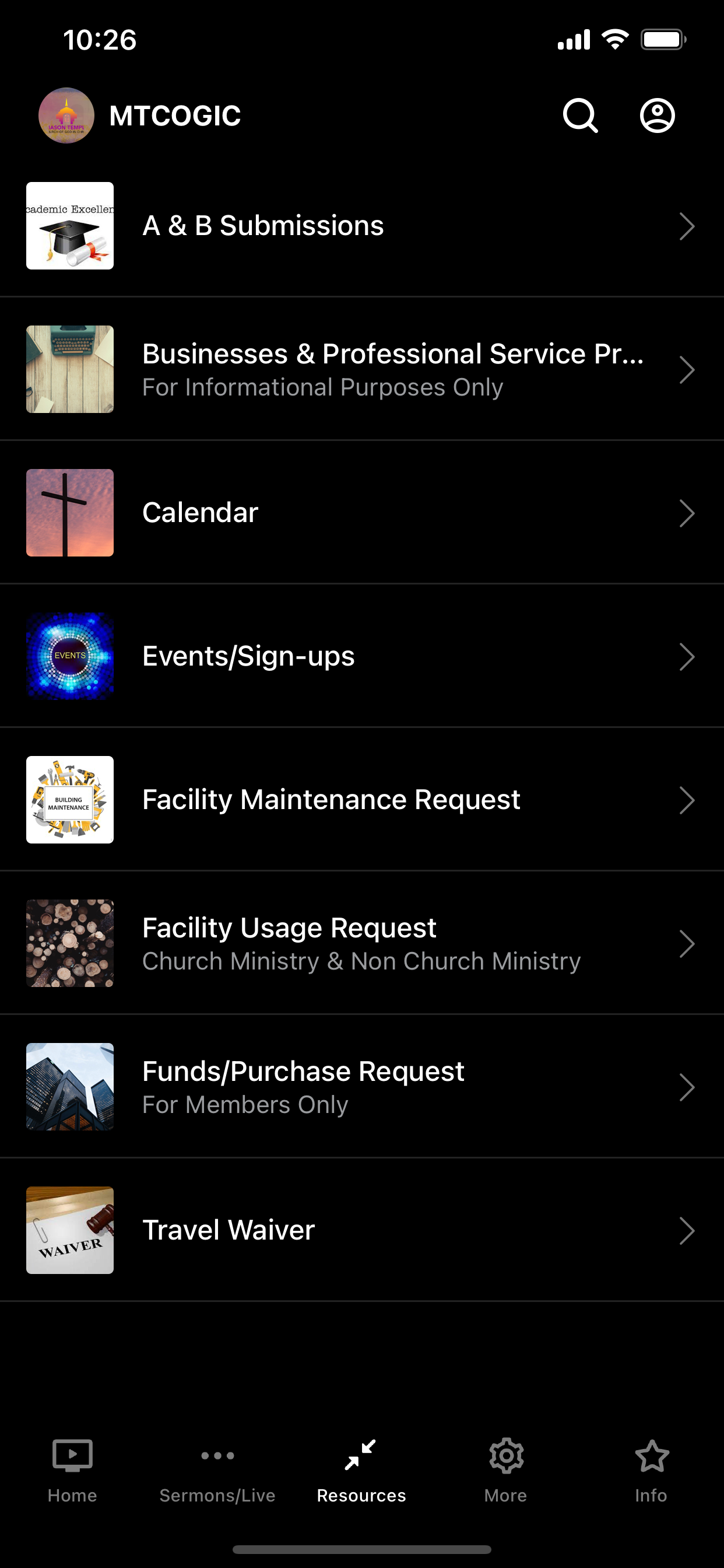This screenshot has width=724, height=1568.
Task: Open Events/Sign-ups
Action: 362,656
